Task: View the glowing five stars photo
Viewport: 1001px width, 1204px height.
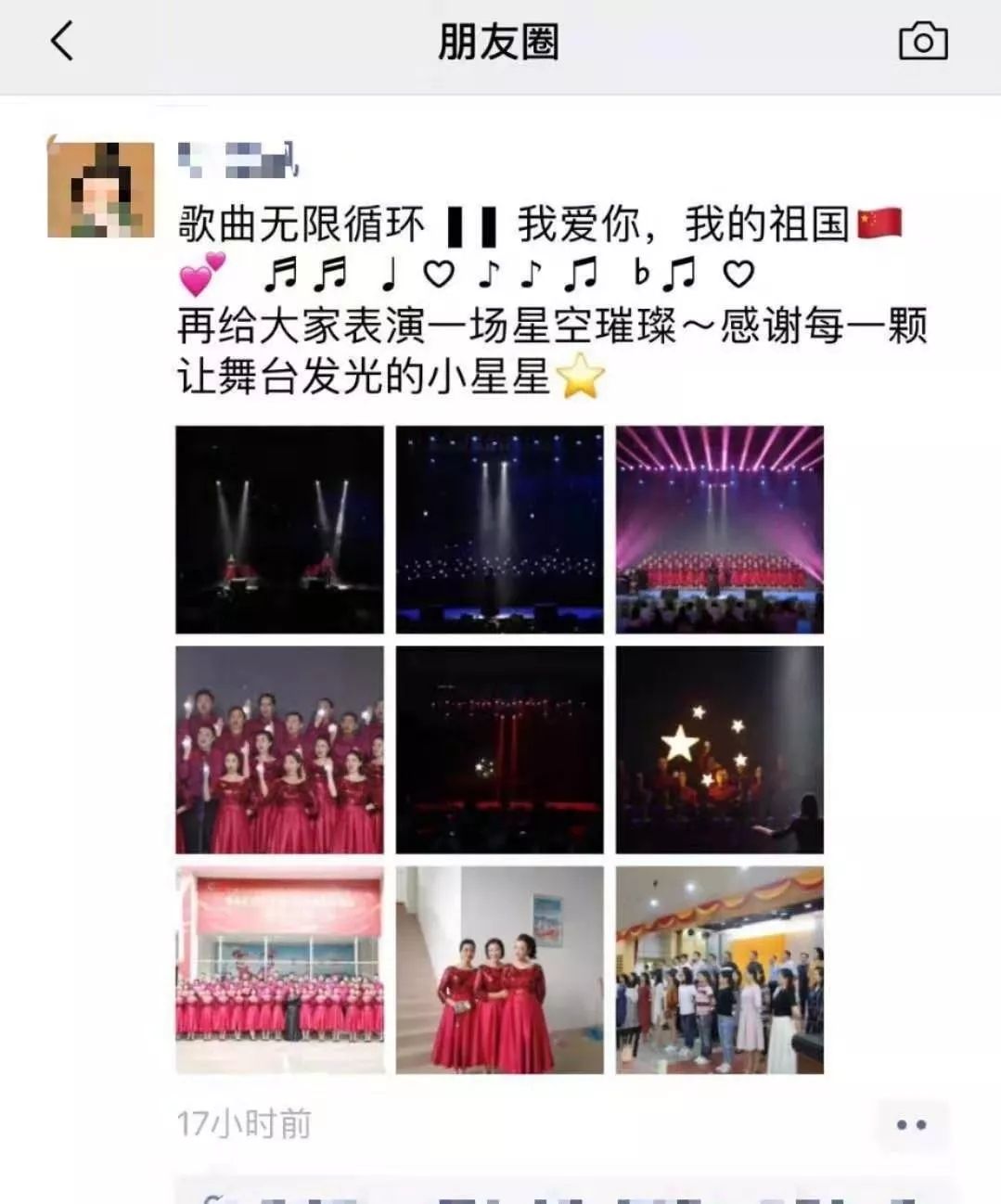Action: pyautogui.click(x=719, y=749)
